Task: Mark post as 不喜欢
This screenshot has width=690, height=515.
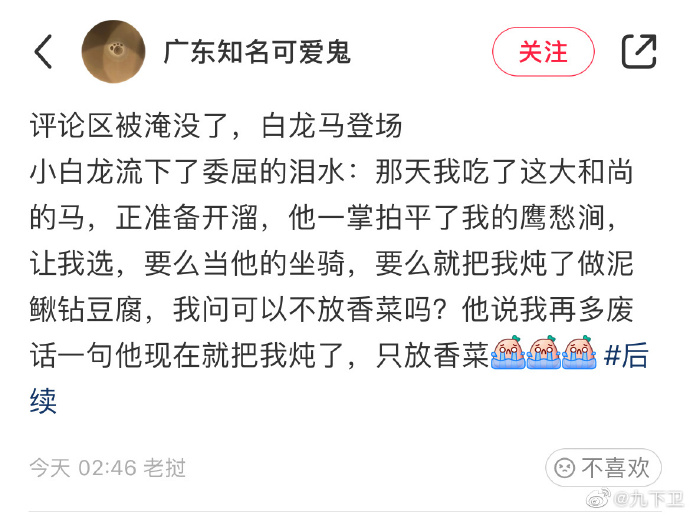Action: [602, 467]
